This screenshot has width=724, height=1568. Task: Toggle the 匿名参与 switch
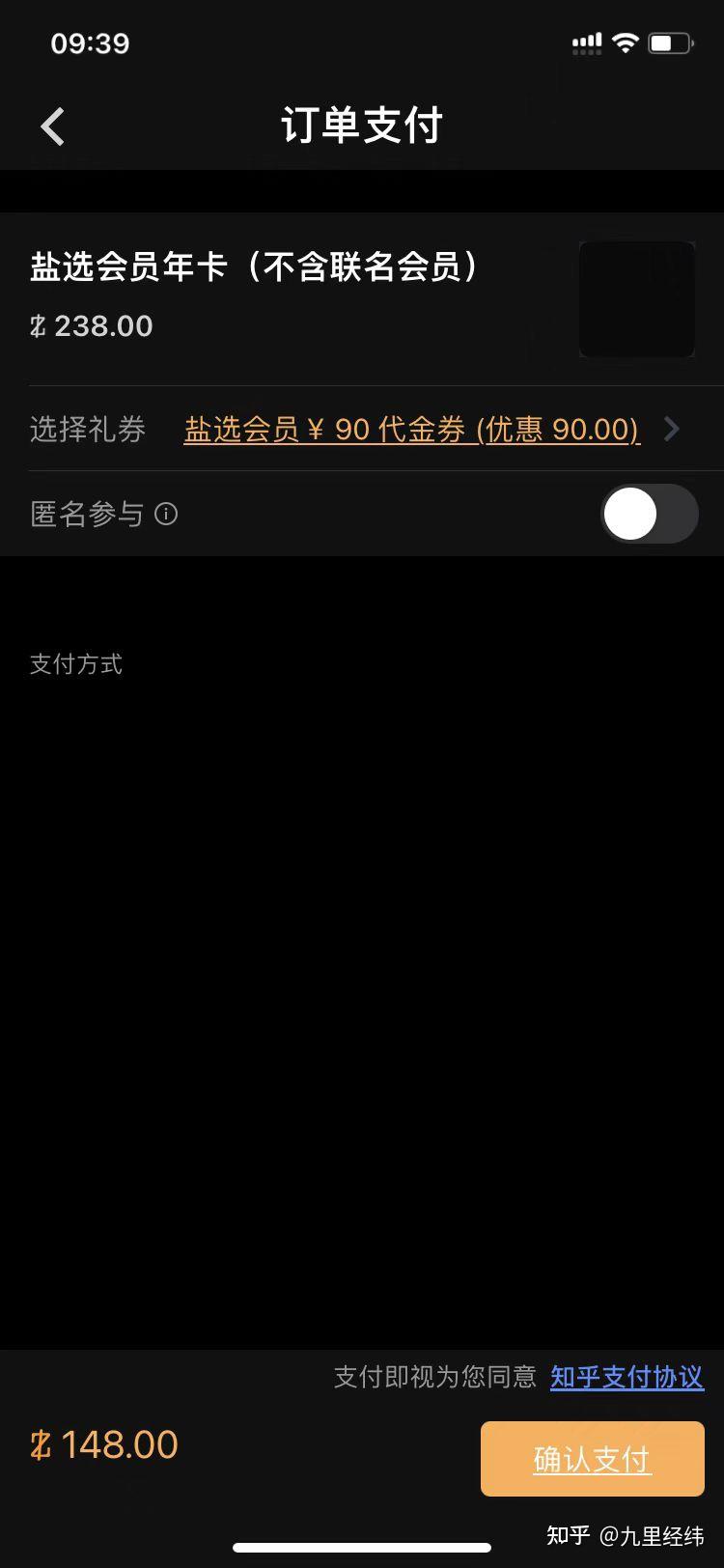(x=649, y=514)
